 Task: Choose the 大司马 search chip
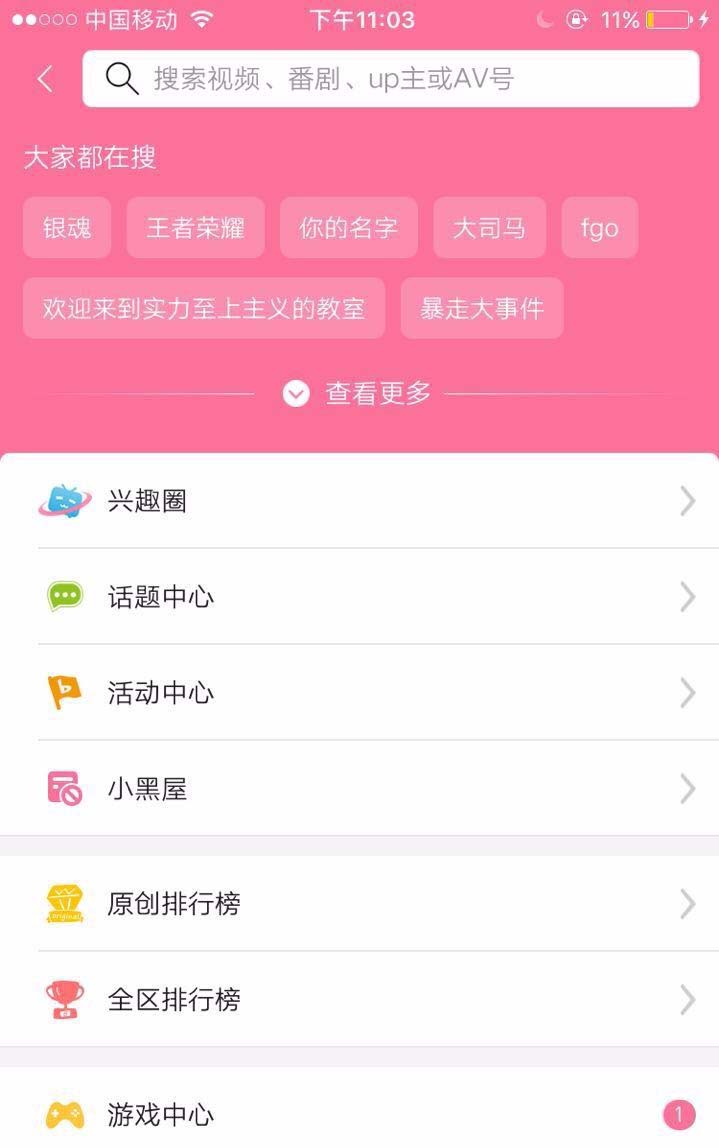click(489, 228)
